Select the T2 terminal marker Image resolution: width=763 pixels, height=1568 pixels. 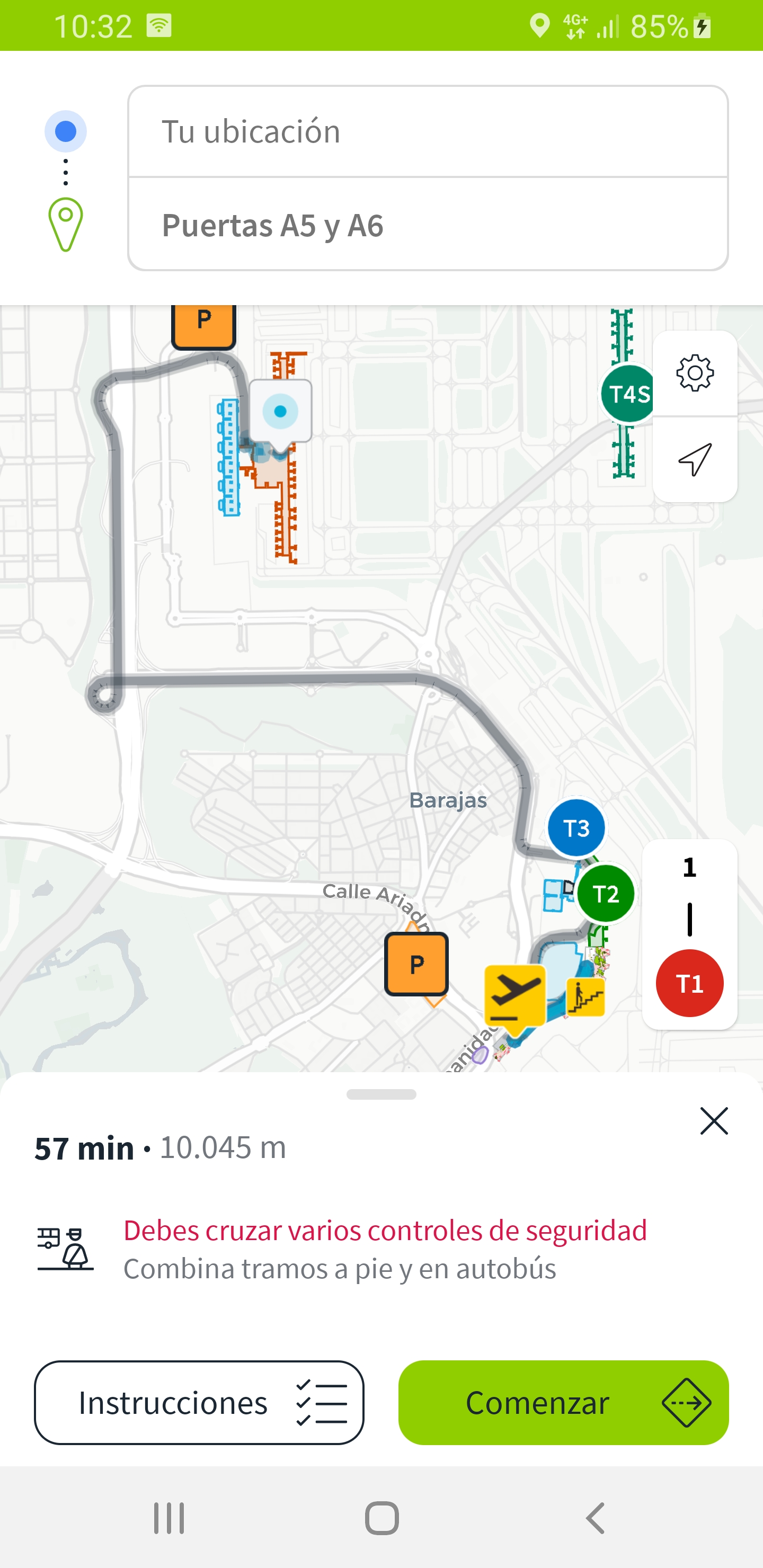[605, 894]
